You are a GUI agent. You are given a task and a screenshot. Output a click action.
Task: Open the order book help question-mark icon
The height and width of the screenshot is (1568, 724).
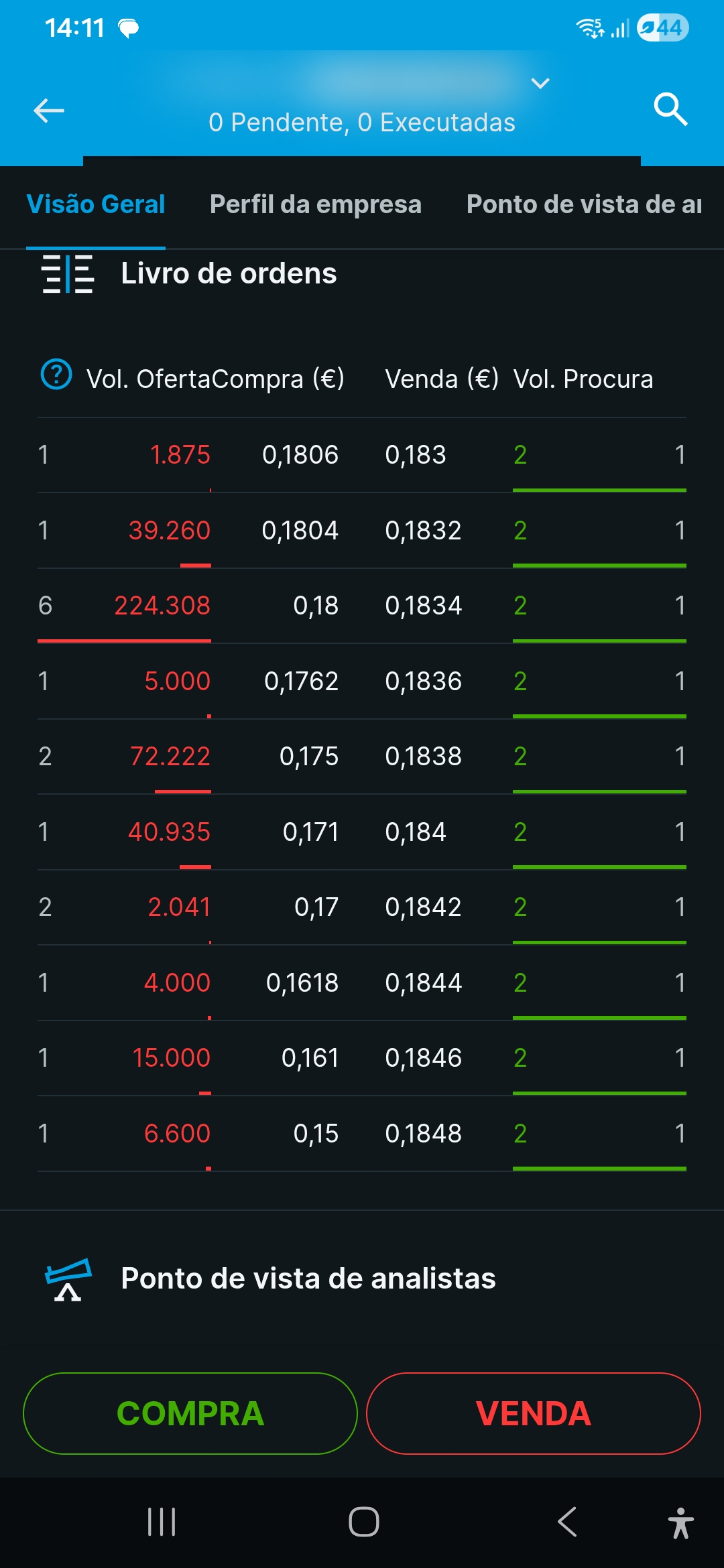coord(56,375)
